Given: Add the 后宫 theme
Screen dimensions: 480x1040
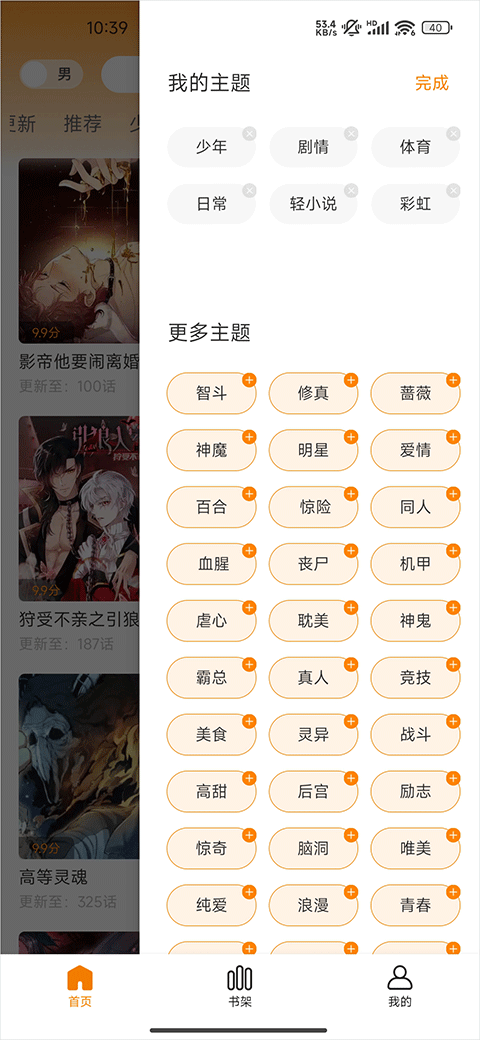Looking at the screenshot, I should pyautogui.click(x=351, y=778).
